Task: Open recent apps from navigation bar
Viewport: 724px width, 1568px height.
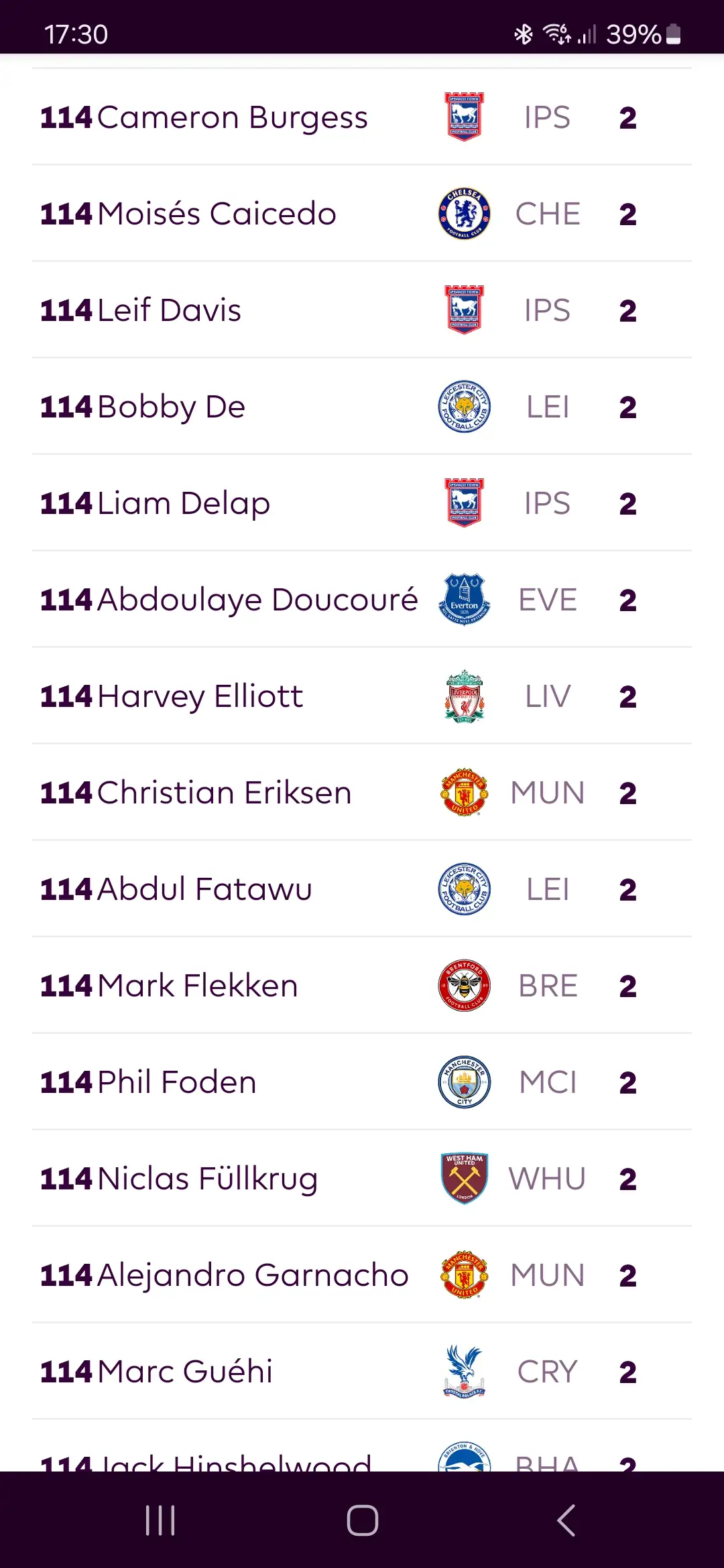Action: (160, 1520)
